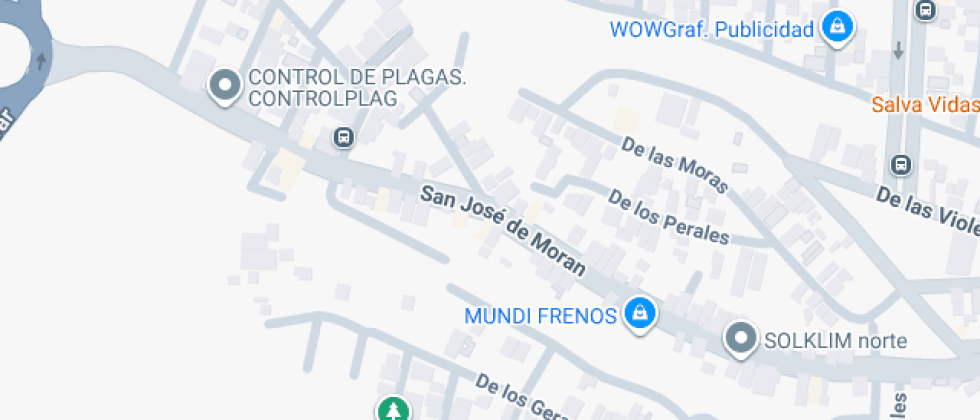Select the WOWGraf. Publicidad shop marker
Viewport: 980px width, 420px height.
(x=837, y=28)
